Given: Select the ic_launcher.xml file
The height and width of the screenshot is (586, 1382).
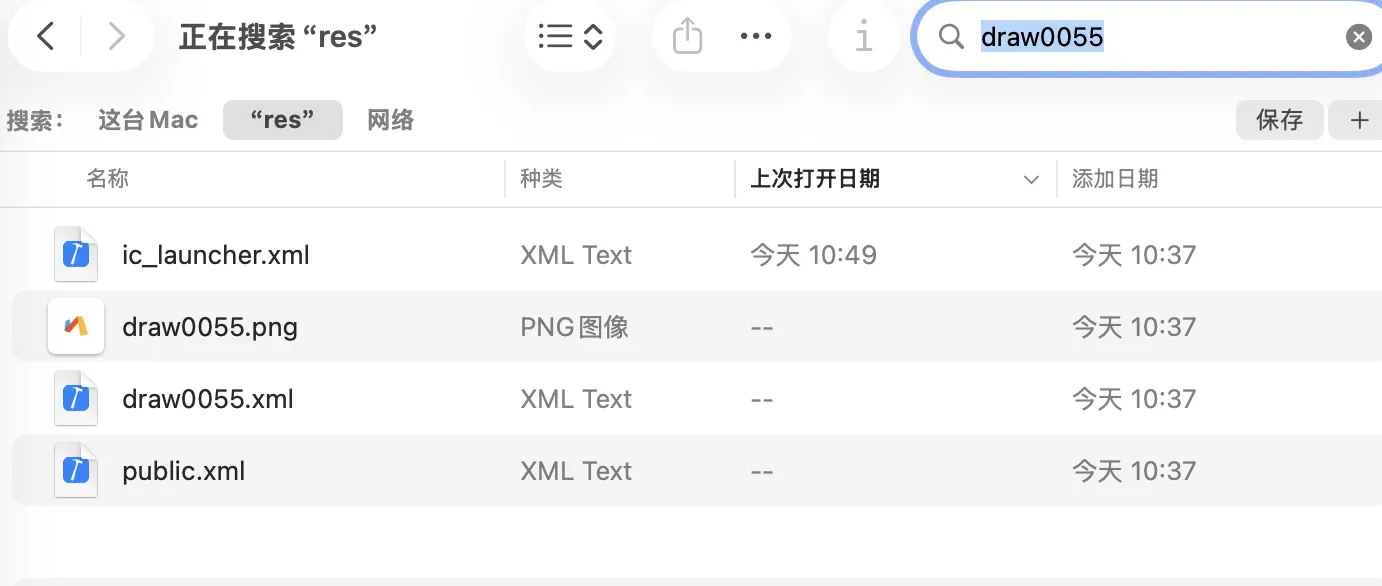Looking at the screenshot, I should (215, 255).
